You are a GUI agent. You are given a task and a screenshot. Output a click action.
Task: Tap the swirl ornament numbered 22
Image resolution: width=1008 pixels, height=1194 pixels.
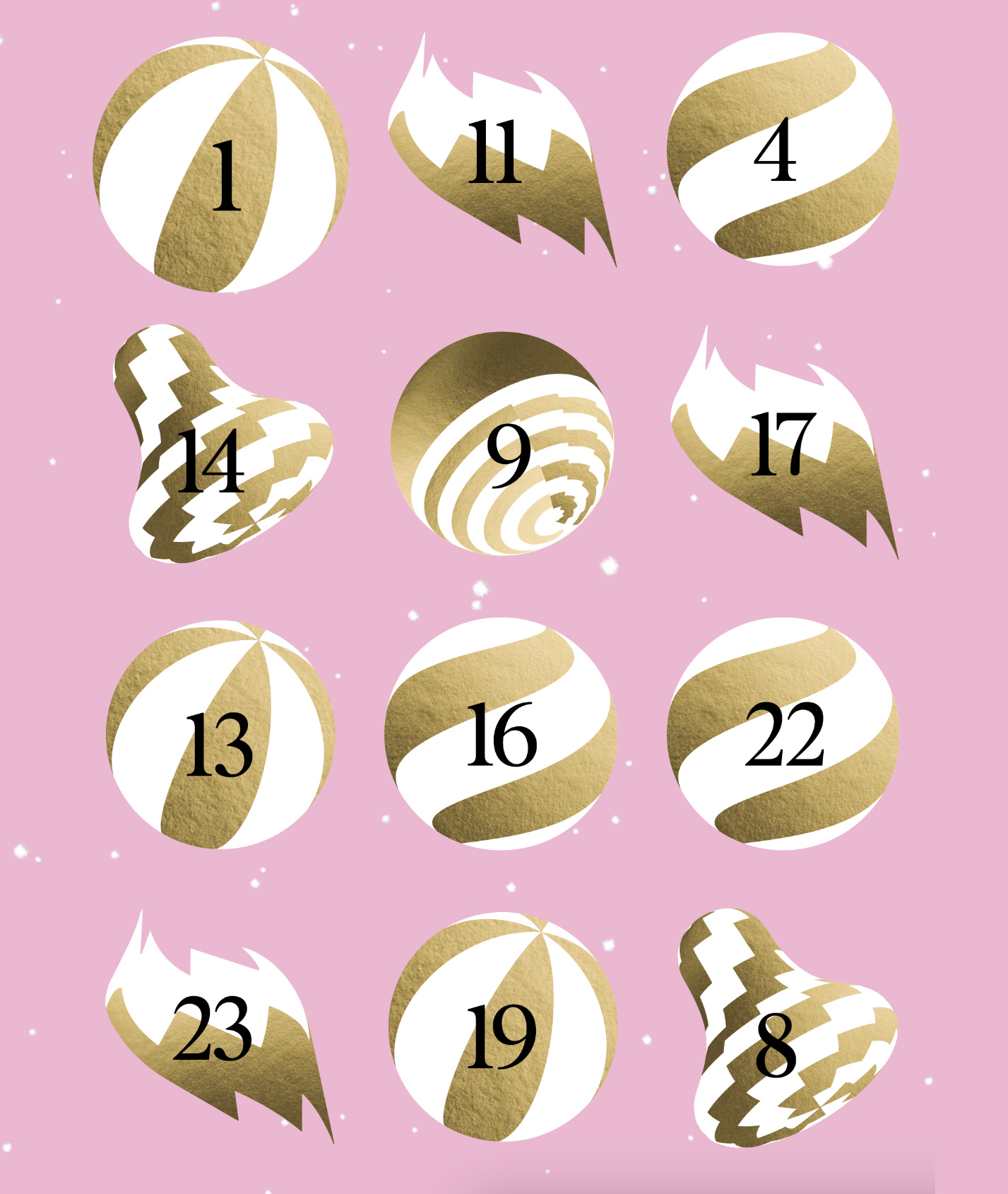click(783, 735)
